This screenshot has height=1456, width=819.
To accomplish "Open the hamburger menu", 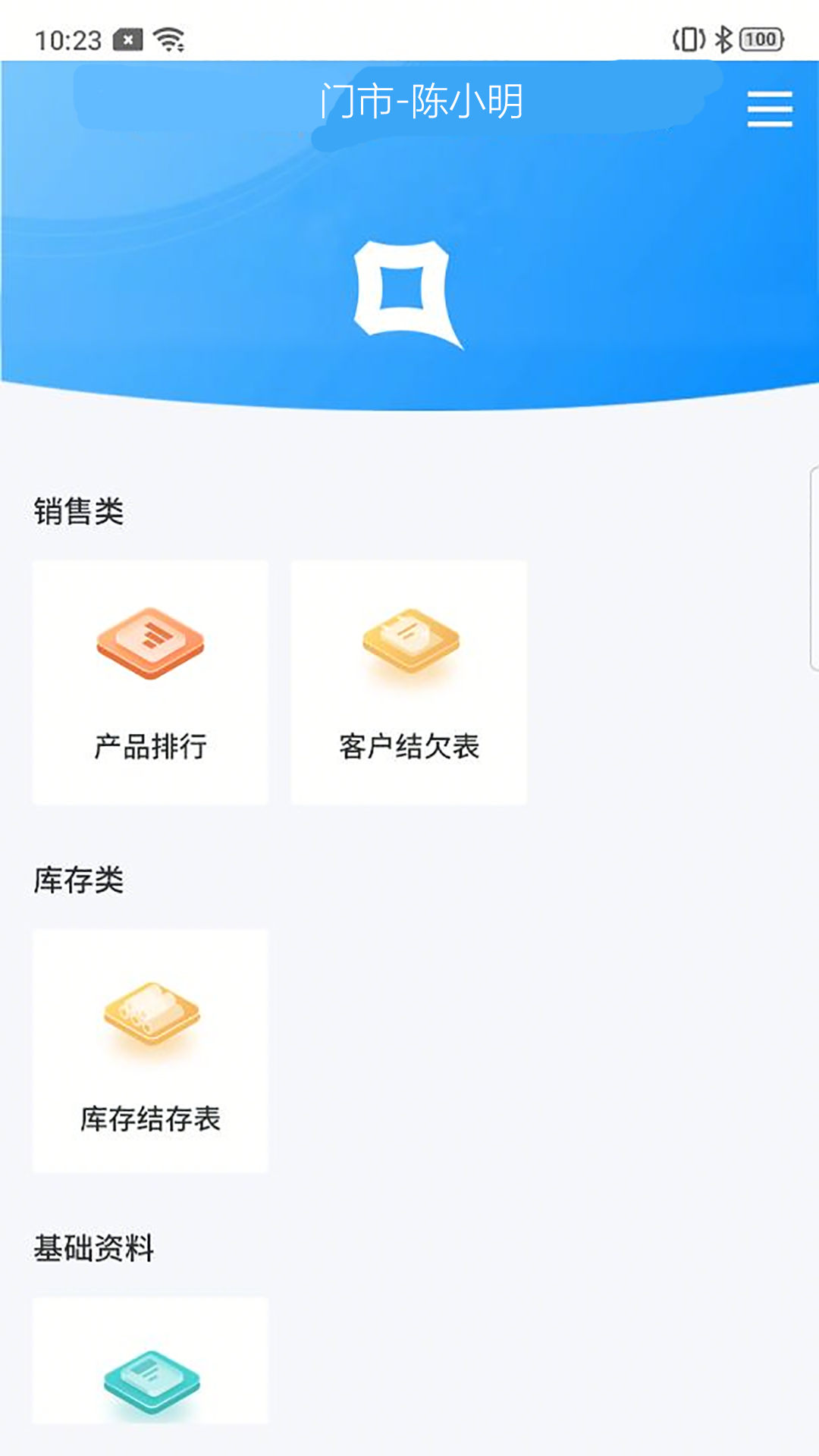I will (770, 108).
